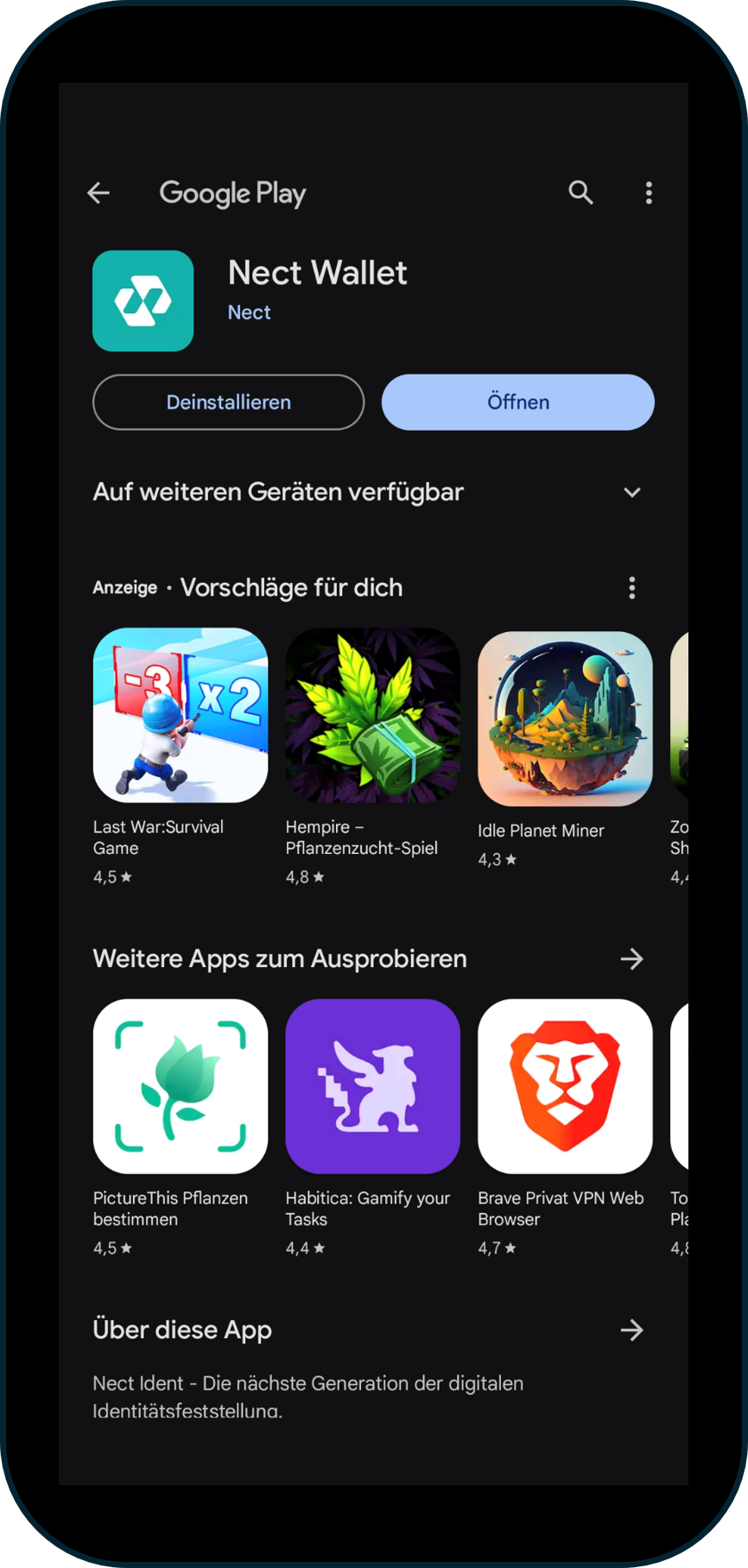This screenshot has height=1568, width=748.
Task: Tap 'Deinstallieren' to uninstall Nect Wallet
Action: [228, 402]
